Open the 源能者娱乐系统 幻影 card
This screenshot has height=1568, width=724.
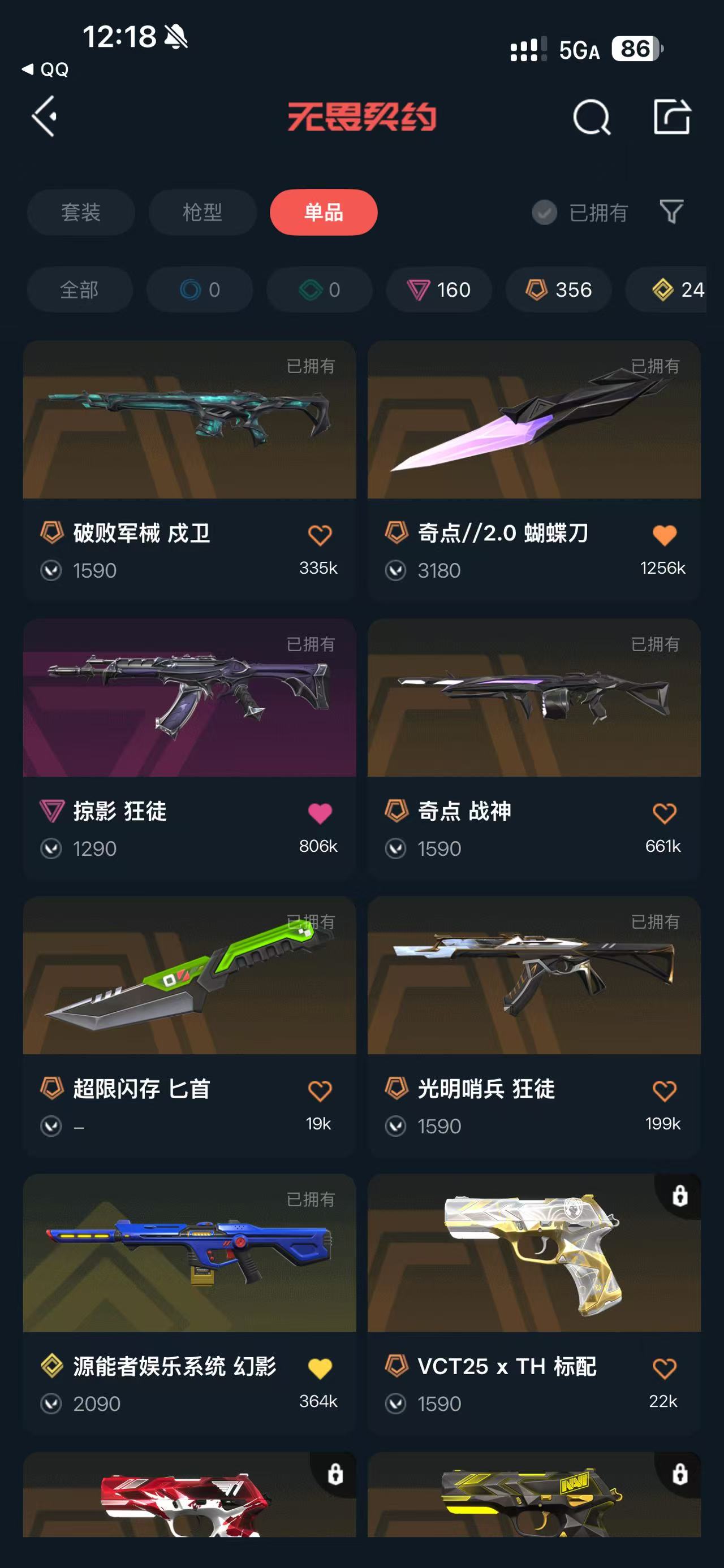[x=189, y=1253]
